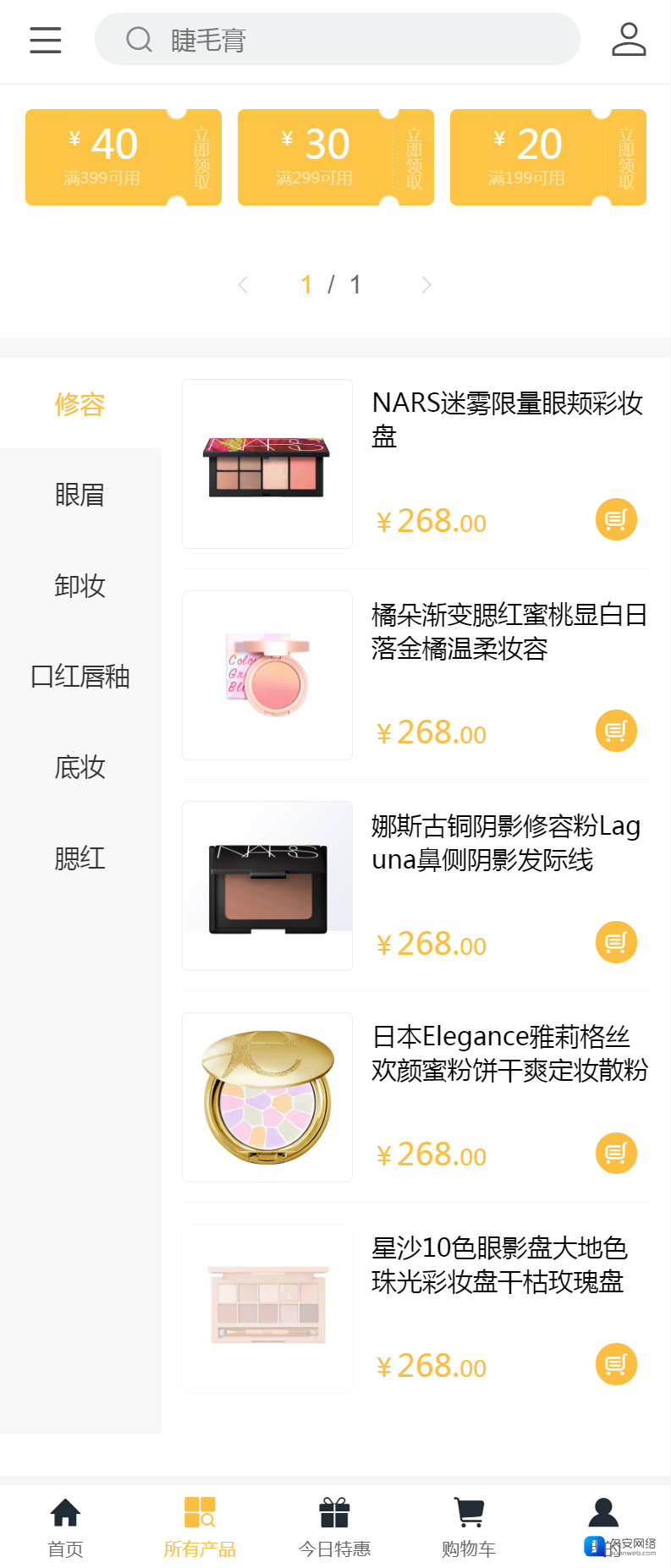This screenshot has width=671, height=1568.
Task: Add 星沙10色眼影盘 to cart
Action: click(616, 1364)
